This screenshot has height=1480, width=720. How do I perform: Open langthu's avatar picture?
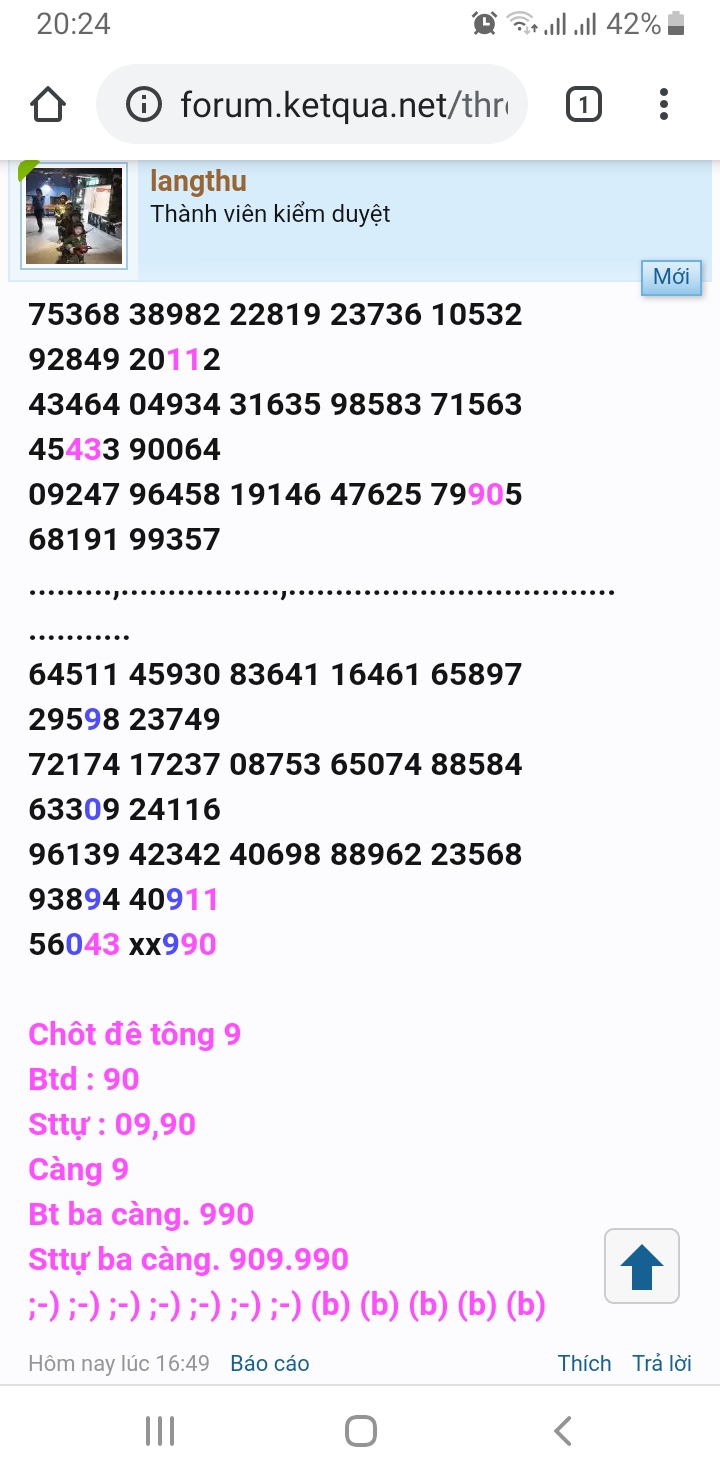(74, 216)
